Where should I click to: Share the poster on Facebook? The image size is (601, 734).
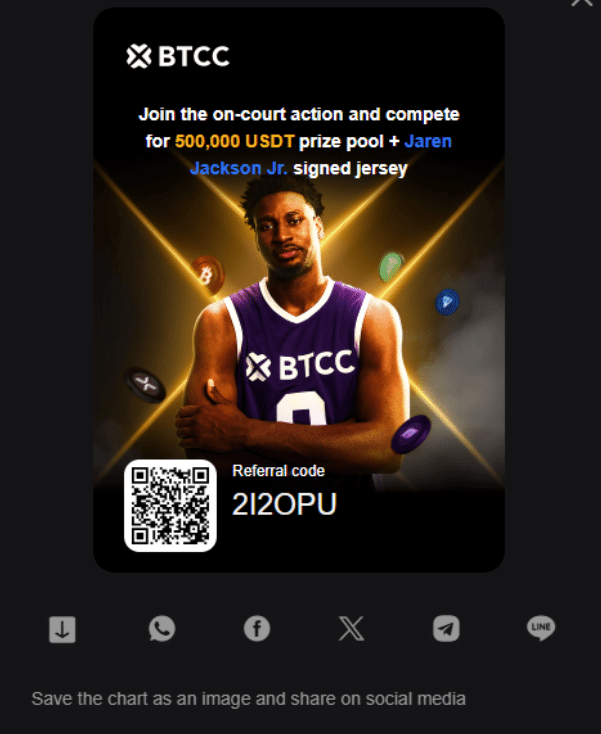pos(257,628)
